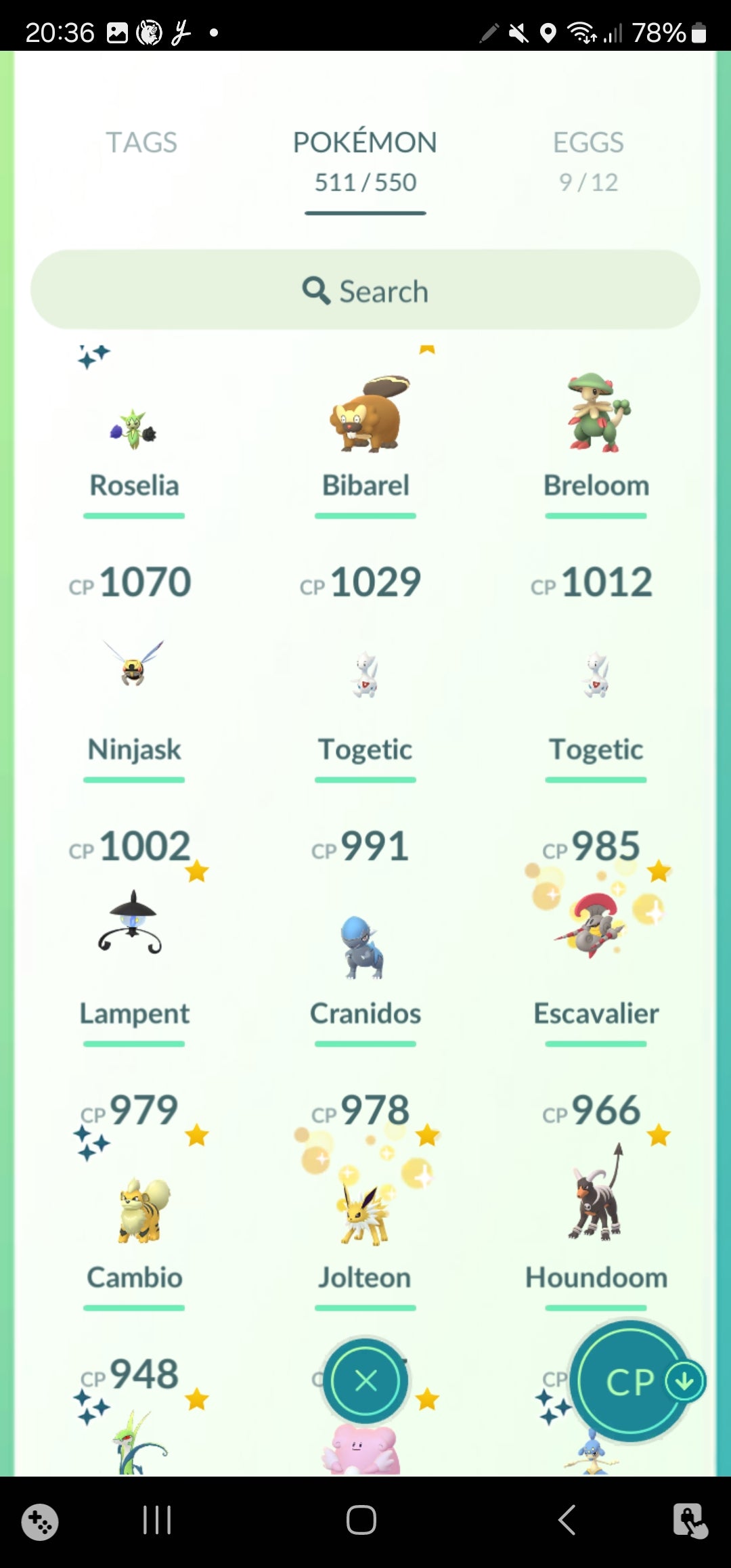
Task: Select Ninjask with CP 1070
Action: click(134, 670)
